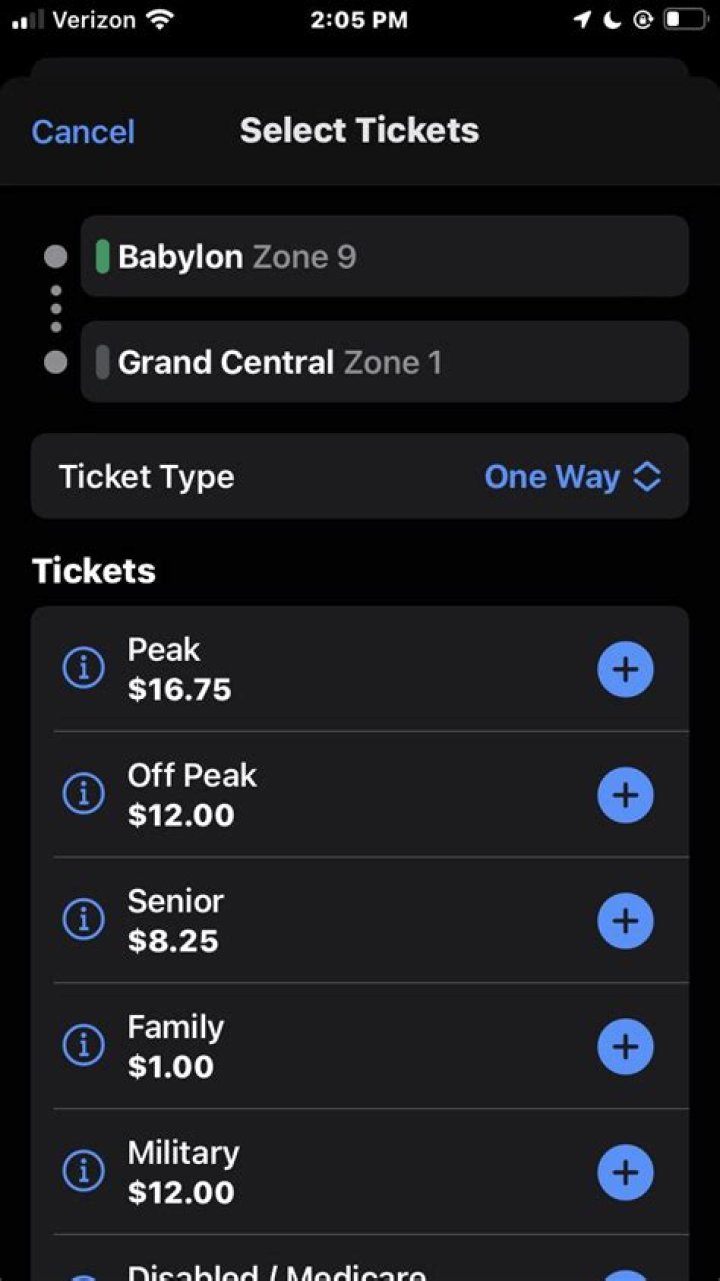Cancel ticket selection
Image resolution: width=720 pixels, height=1281 pixels.
click(x=83, y=131)
